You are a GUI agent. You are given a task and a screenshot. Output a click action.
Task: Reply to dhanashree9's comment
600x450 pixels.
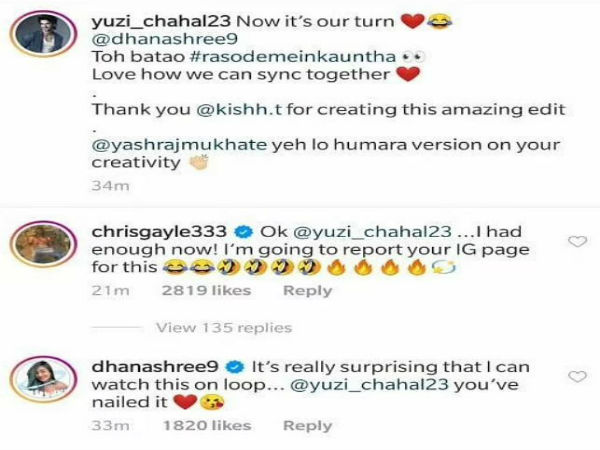(x=307, y=426)
